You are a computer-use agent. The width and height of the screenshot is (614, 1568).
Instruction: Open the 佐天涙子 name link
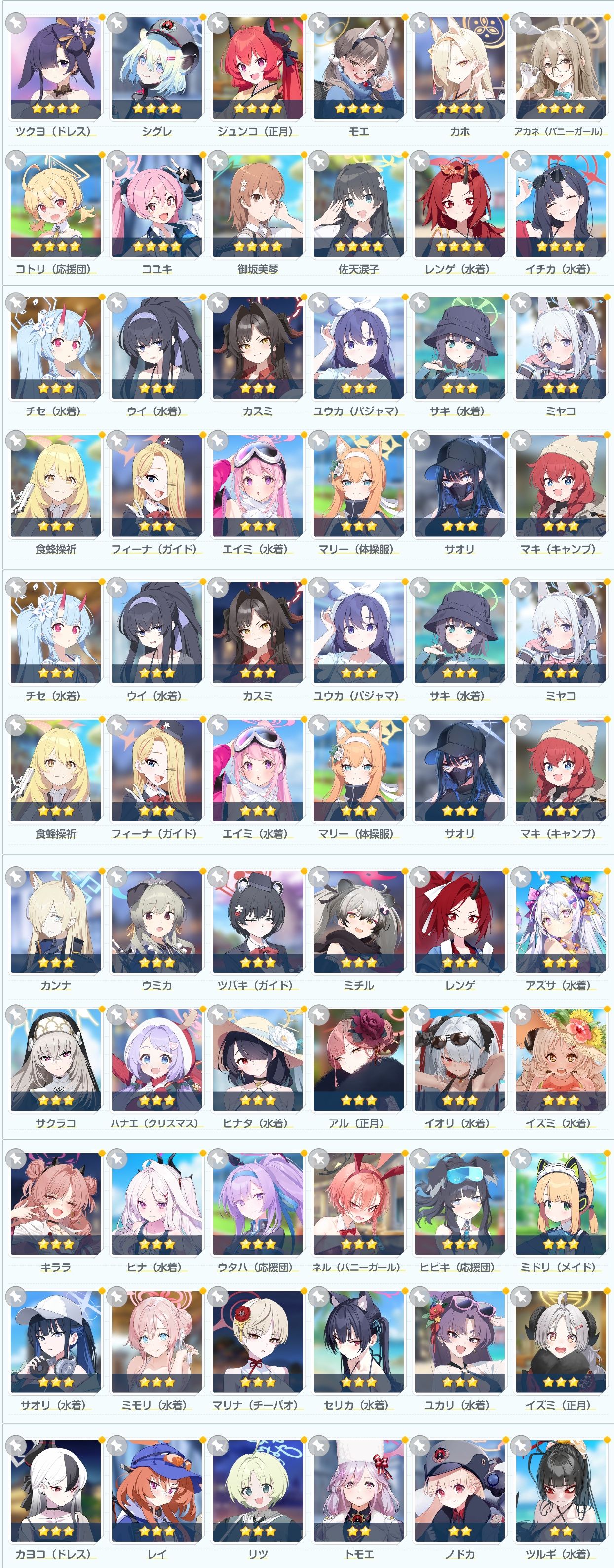358,269
